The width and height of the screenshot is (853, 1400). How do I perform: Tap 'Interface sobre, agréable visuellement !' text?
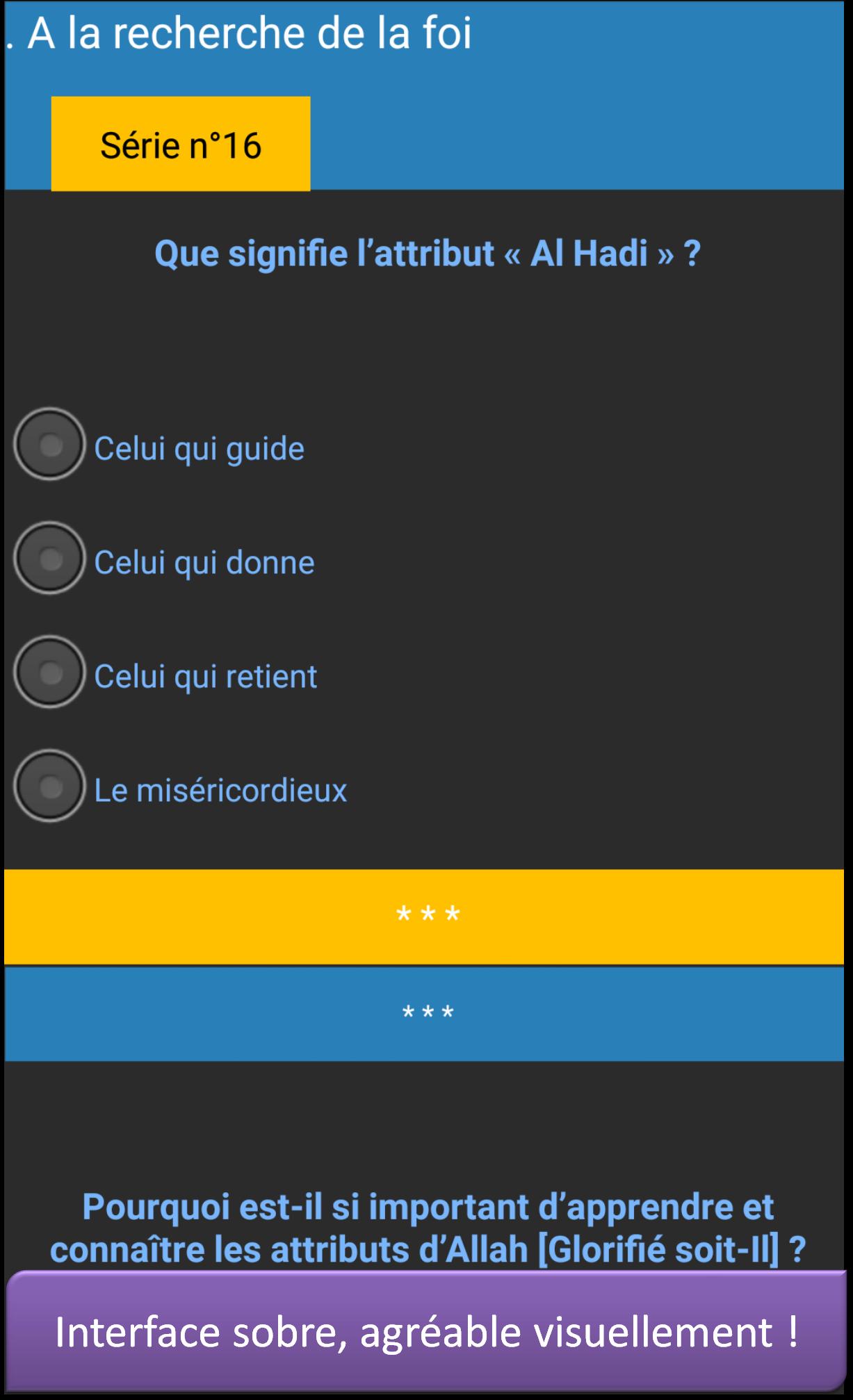426,1327
